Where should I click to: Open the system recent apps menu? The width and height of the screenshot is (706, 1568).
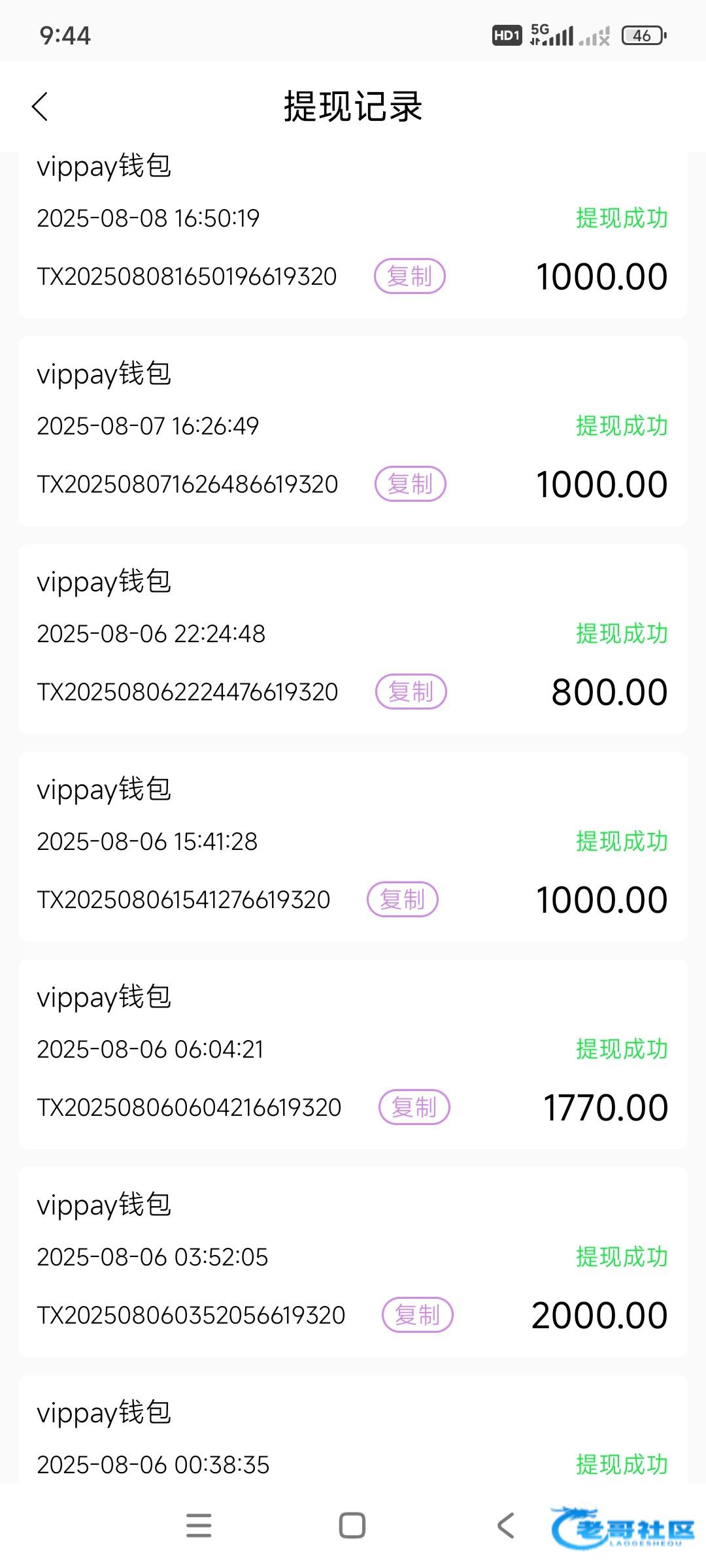point(199,1526)
